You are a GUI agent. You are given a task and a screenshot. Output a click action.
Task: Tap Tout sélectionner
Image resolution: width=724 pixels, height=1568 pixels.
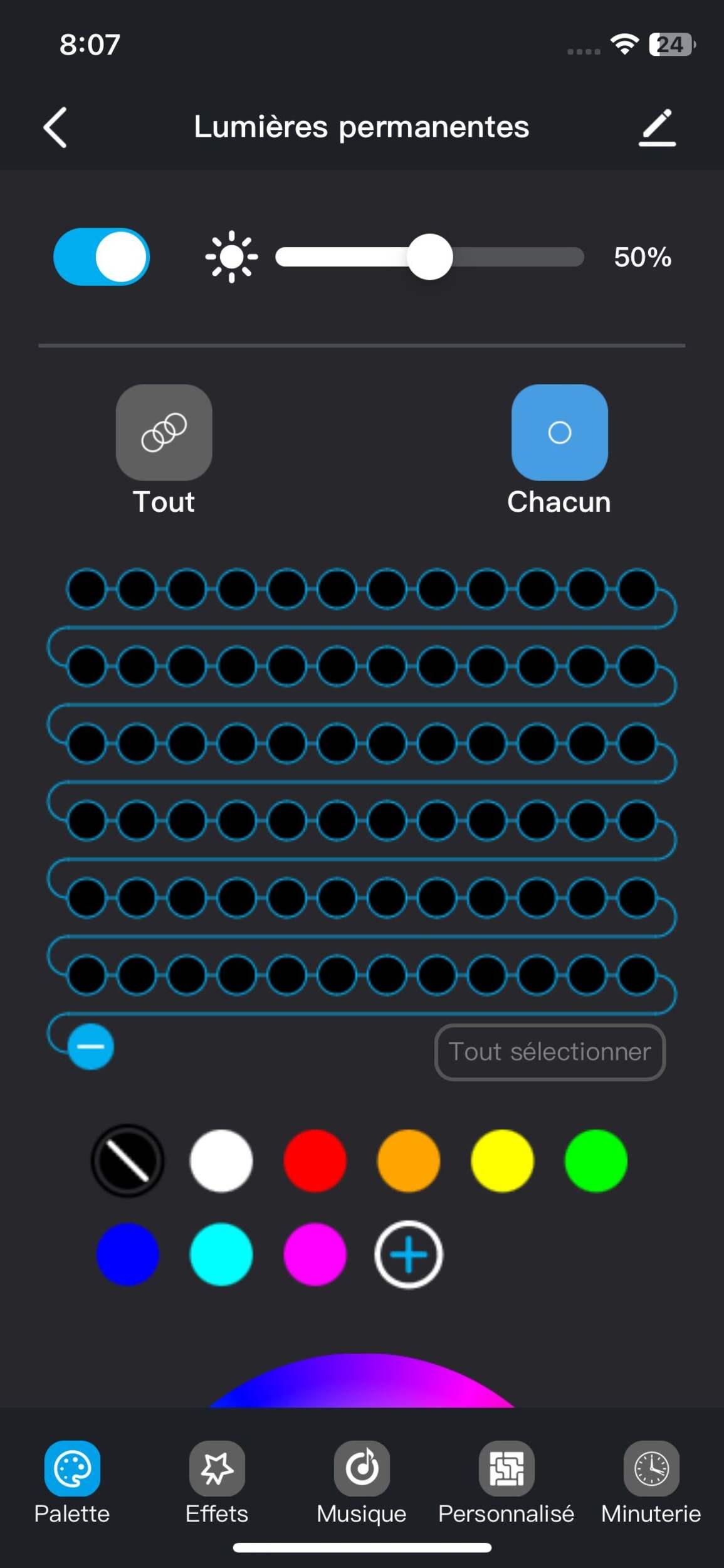550,1052
